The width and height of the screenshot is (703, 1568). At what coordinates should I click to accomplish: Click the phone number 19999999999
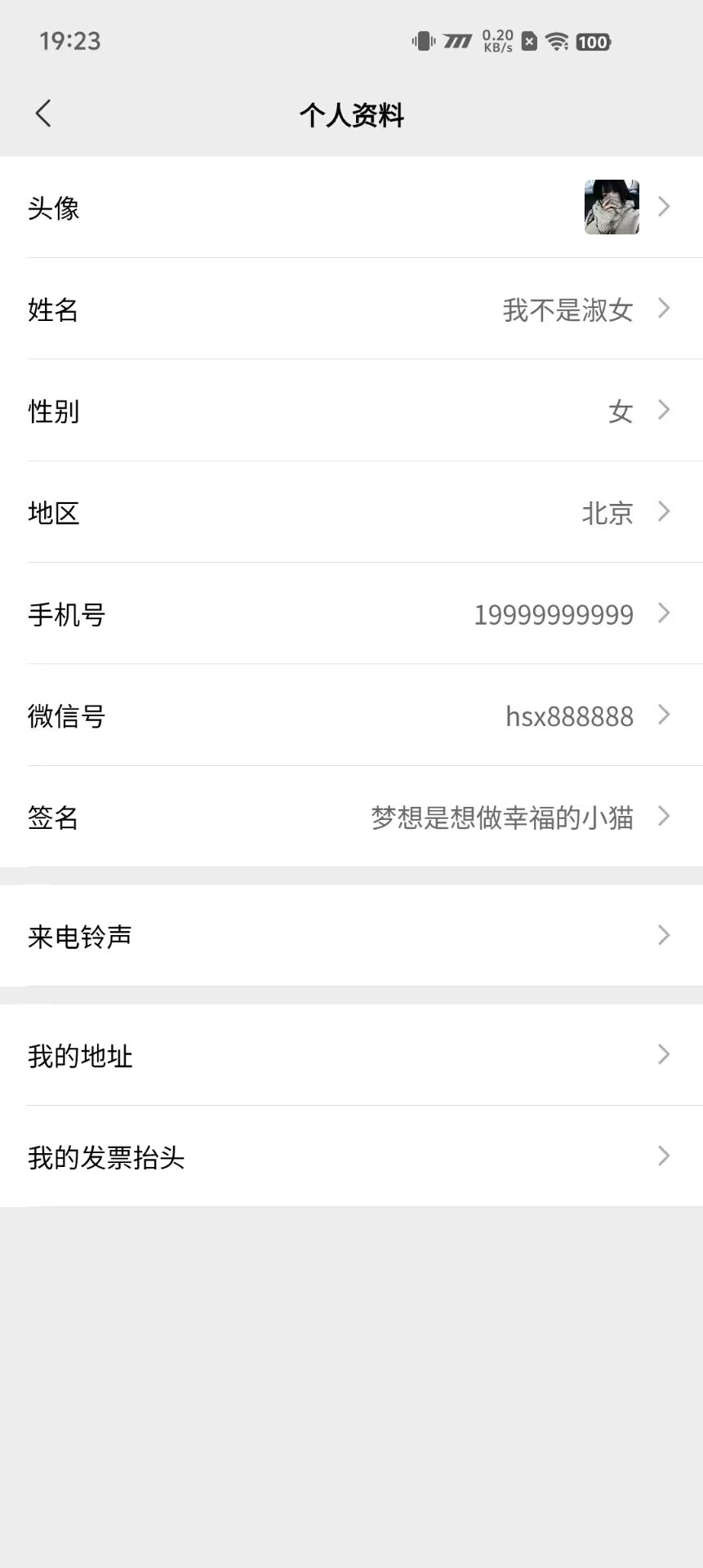click(553, 614)
